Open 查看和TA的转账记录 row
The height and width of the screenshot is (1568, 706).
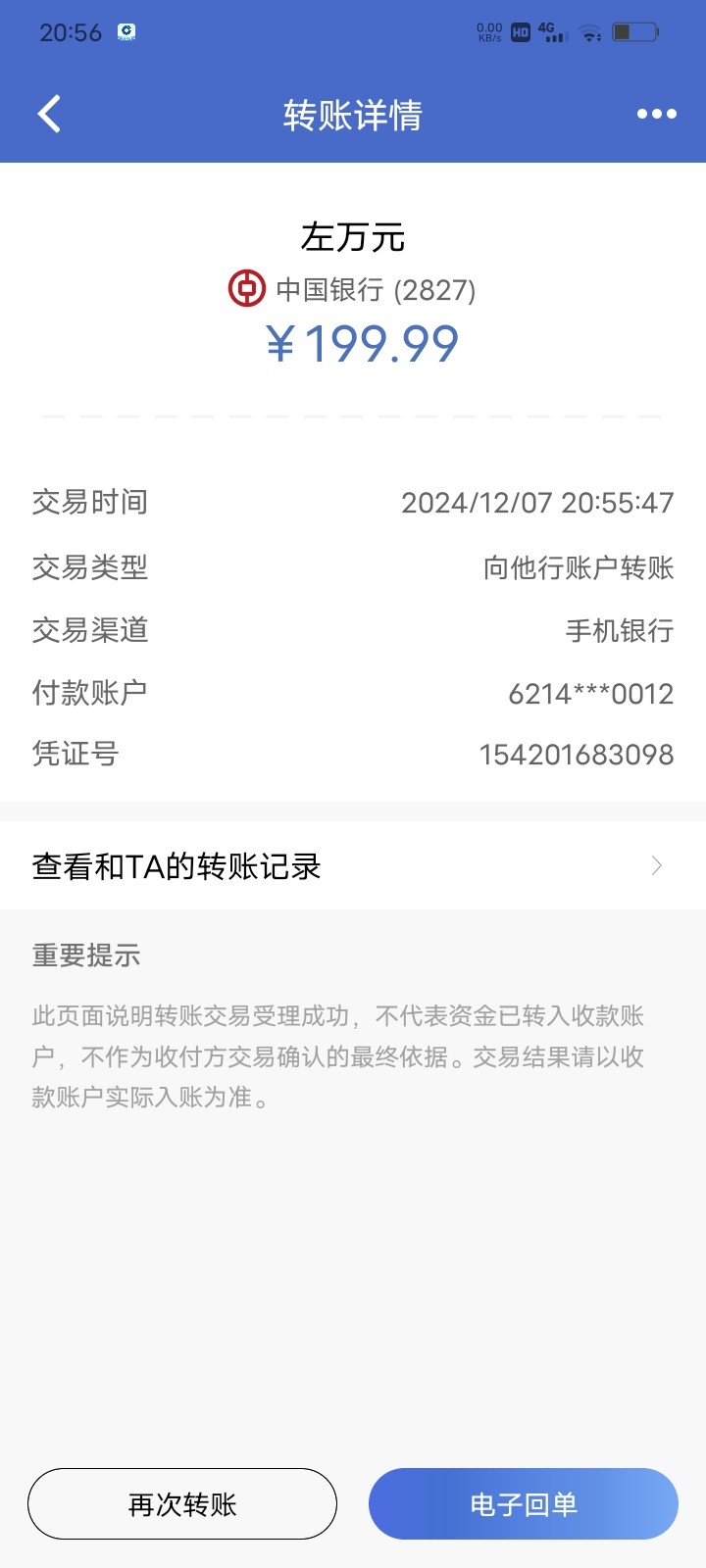tap(353, 865)
